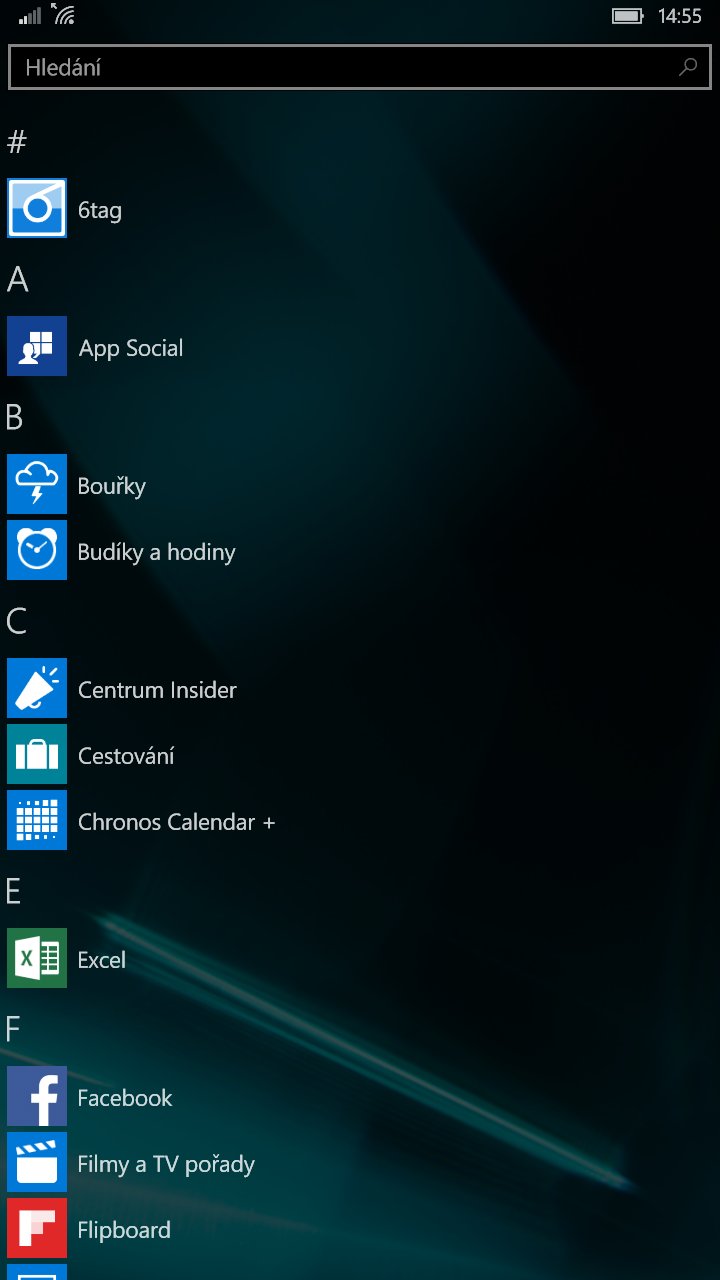Tap the Hledání search box

359,68
